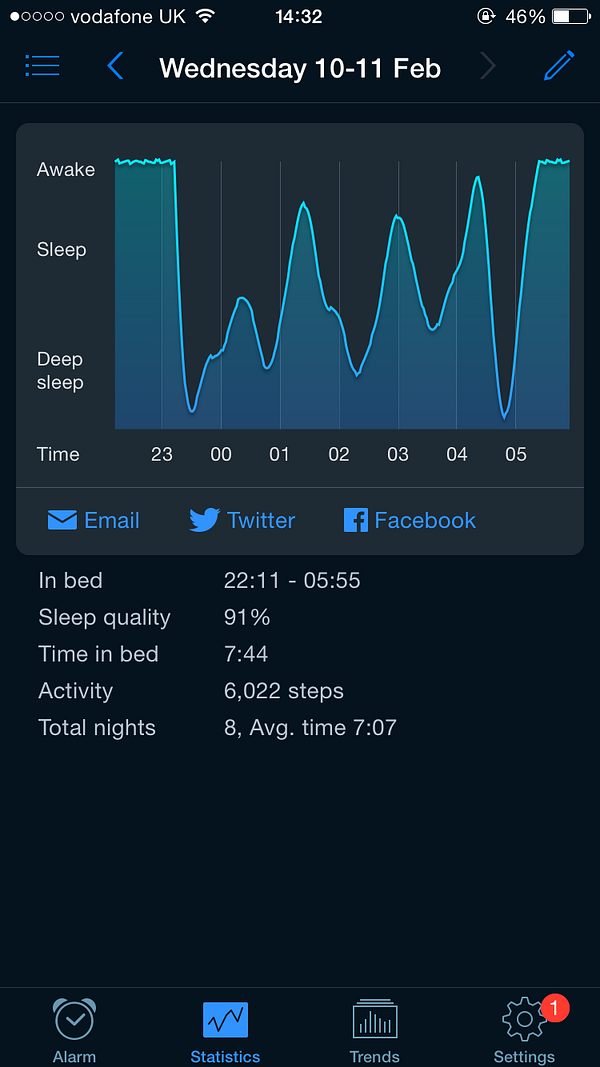
Task: Share the sleep graph on Facebook
Action: 410,521
